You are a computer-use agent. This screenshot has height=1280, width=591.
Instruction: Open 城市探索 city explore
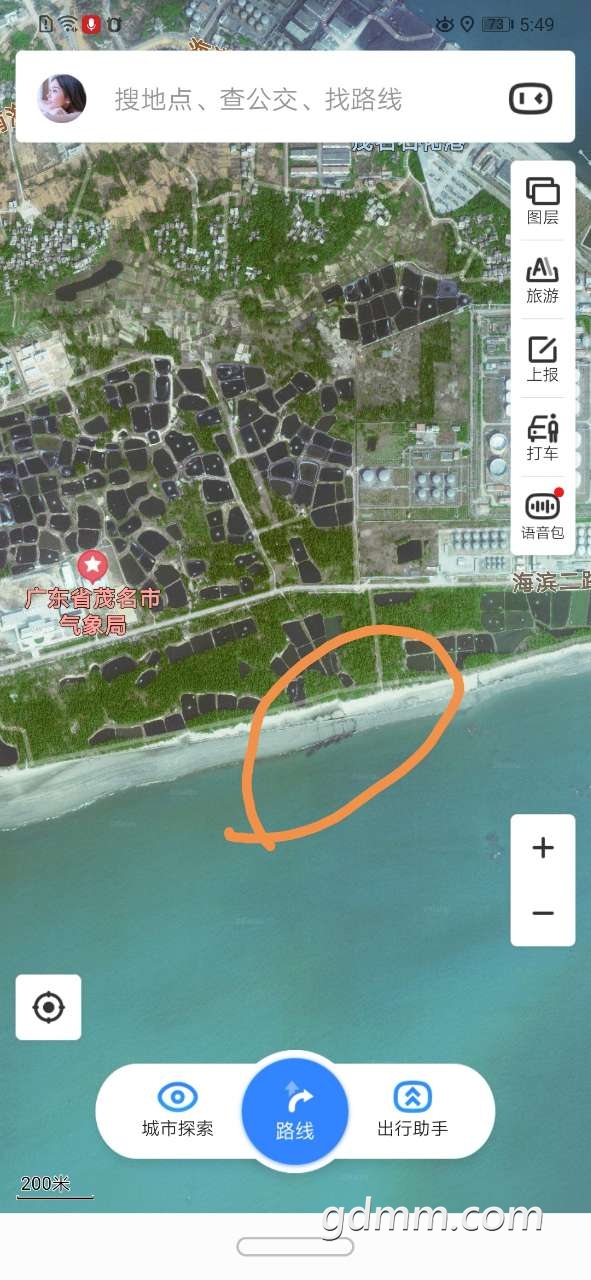tap(178, 1110)
